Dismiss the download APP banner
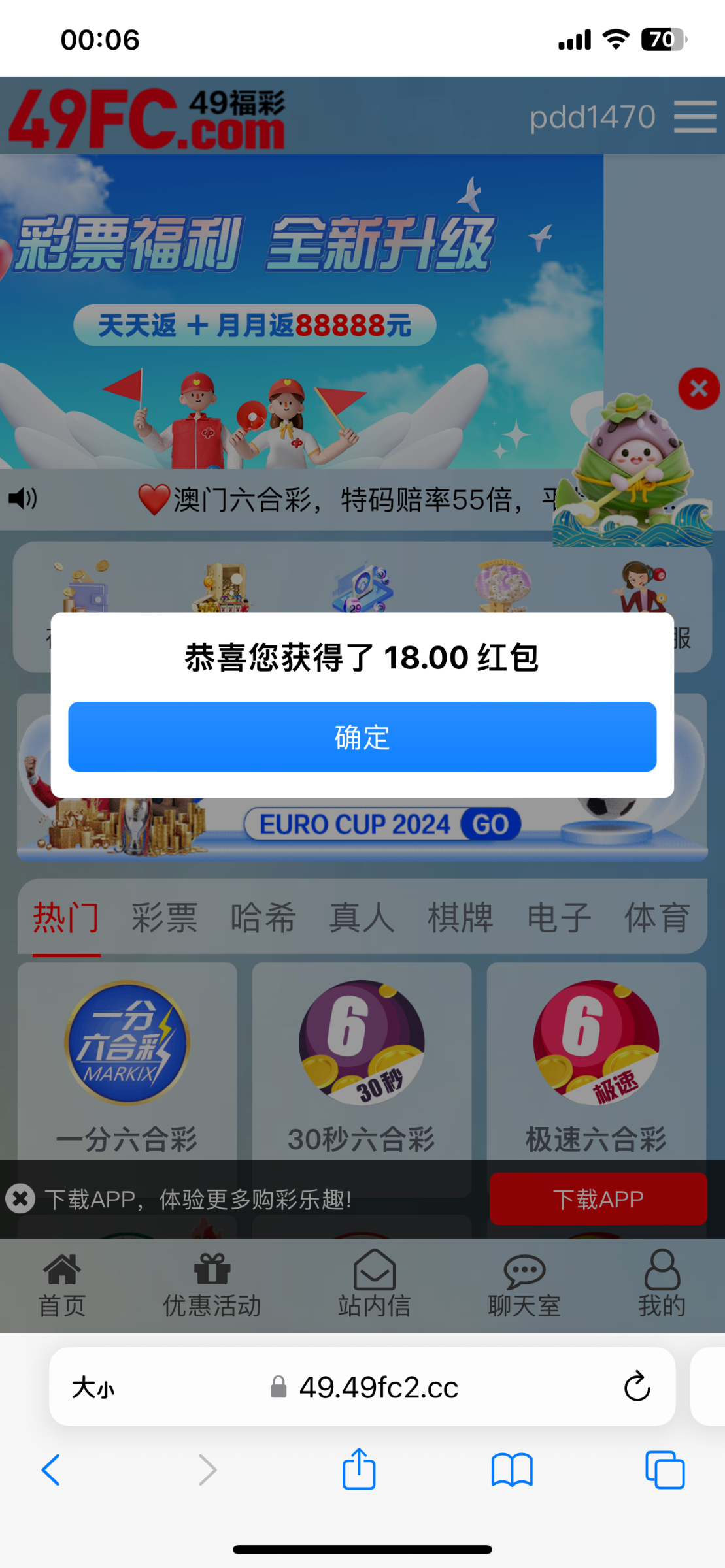 coord(20,1199)
